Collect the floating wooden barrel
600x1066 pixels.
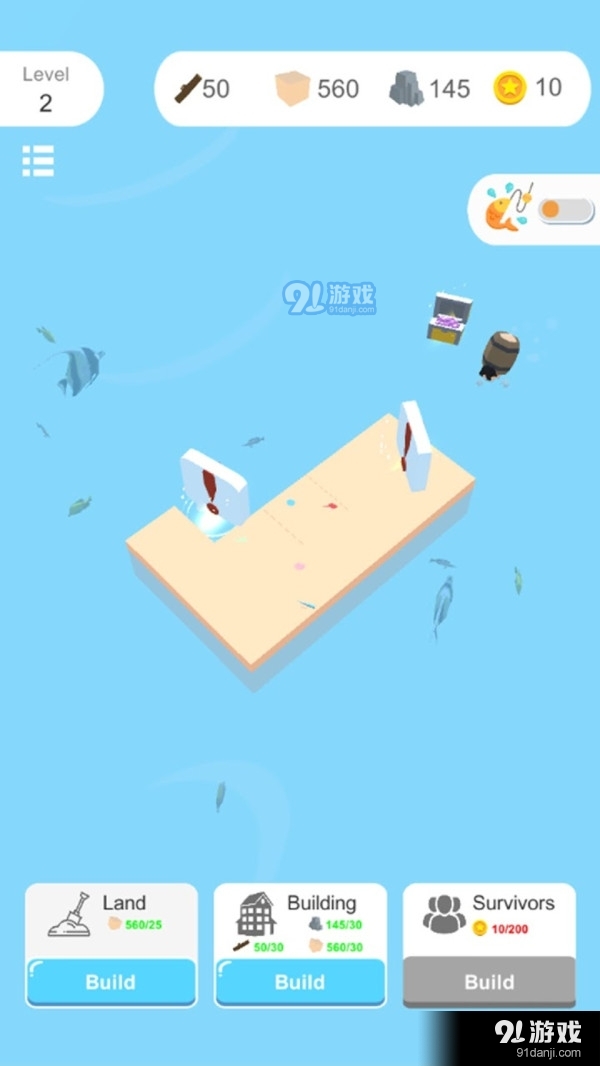tap(499, 355)
